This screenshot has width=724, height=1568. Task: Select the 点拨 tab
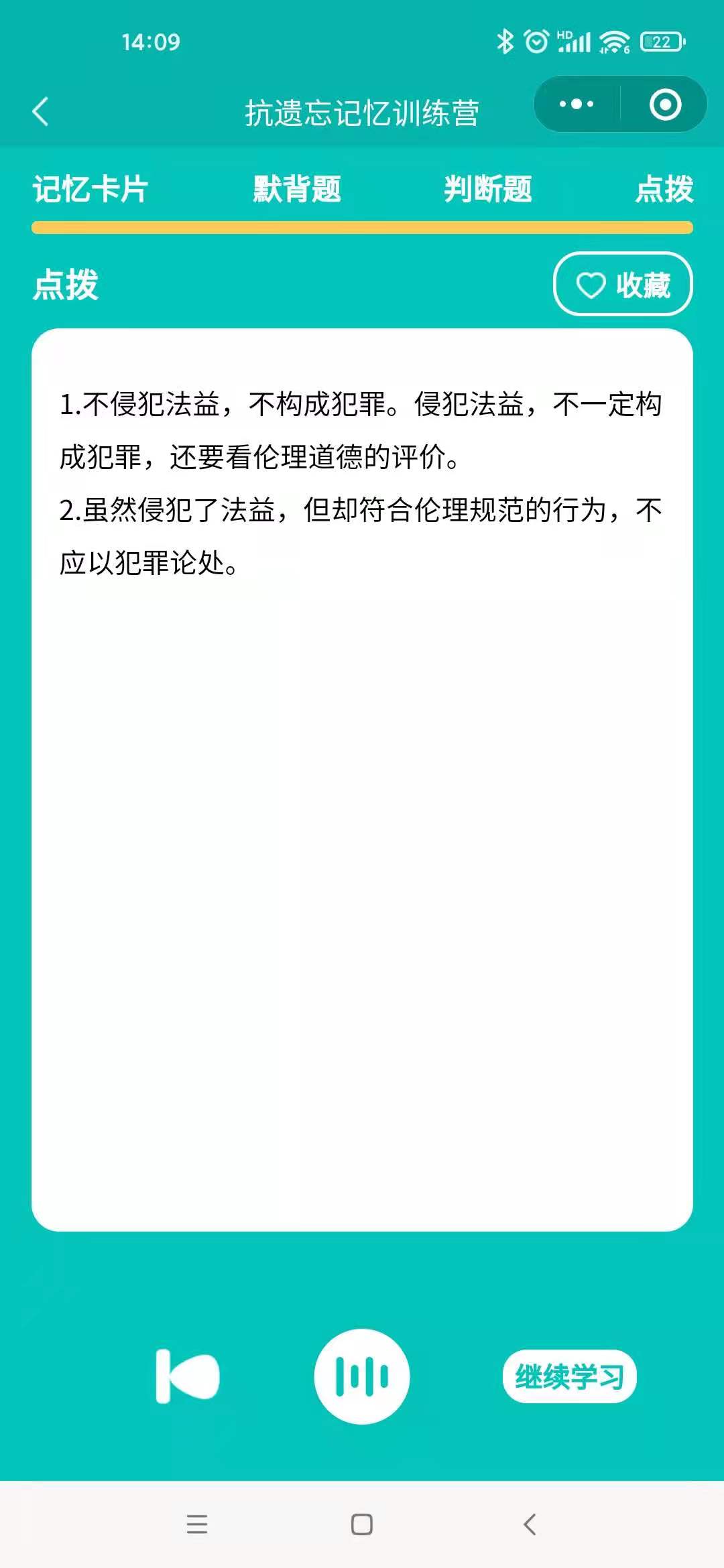point(664,189)
